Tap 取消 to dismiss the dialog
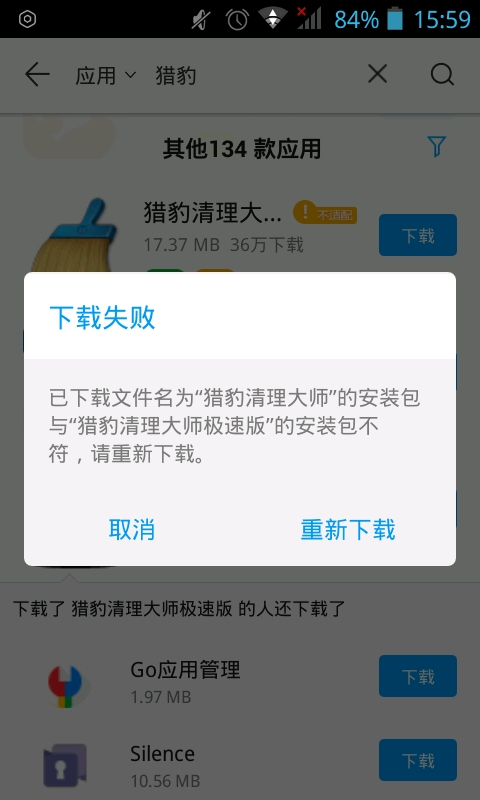Viewport: 480px width, 800px height. click(x=132, y=530)
